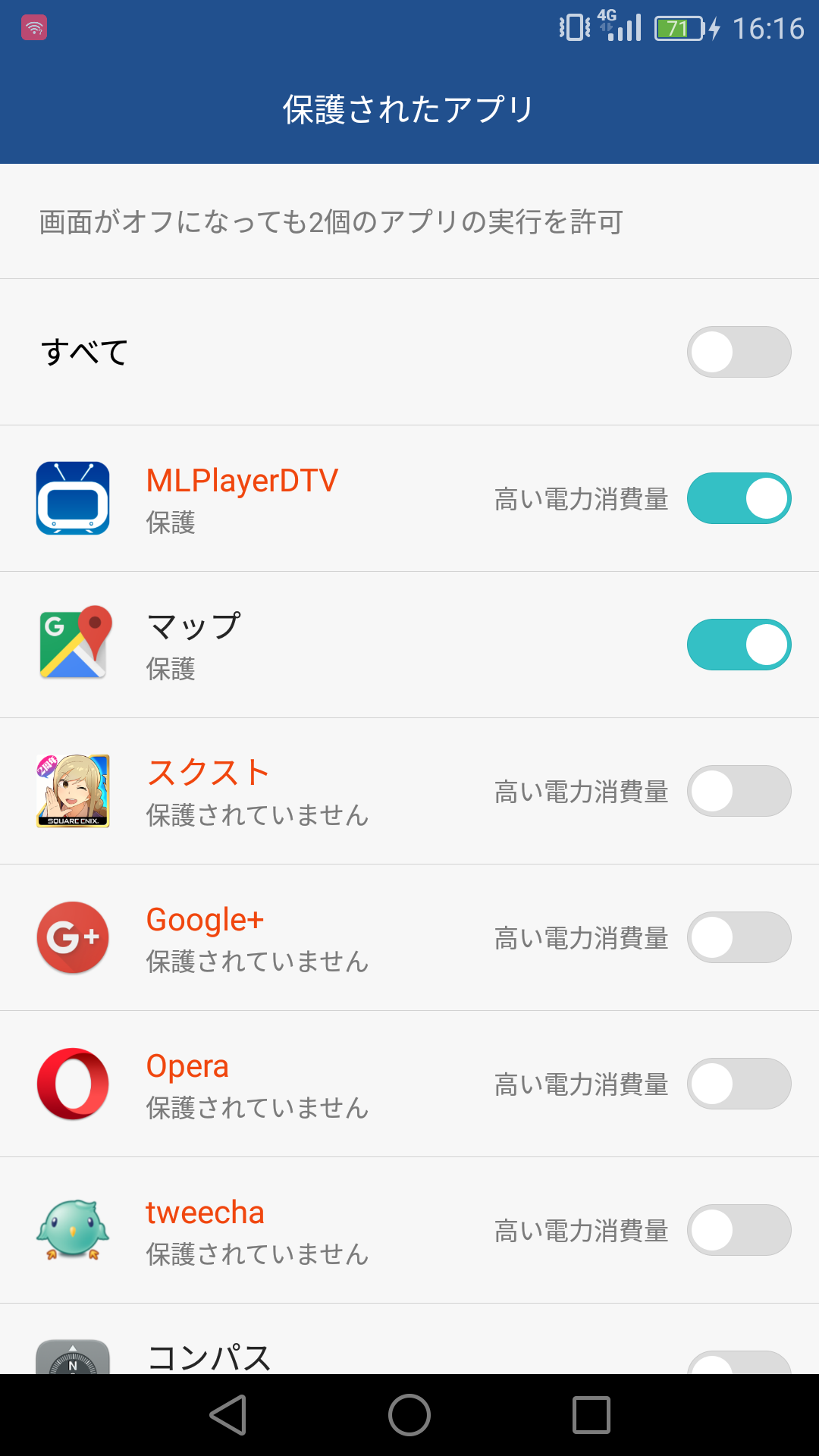Turn on protection for スクスト
This screenshot has height=1456, width=819.
coord(739,791)
